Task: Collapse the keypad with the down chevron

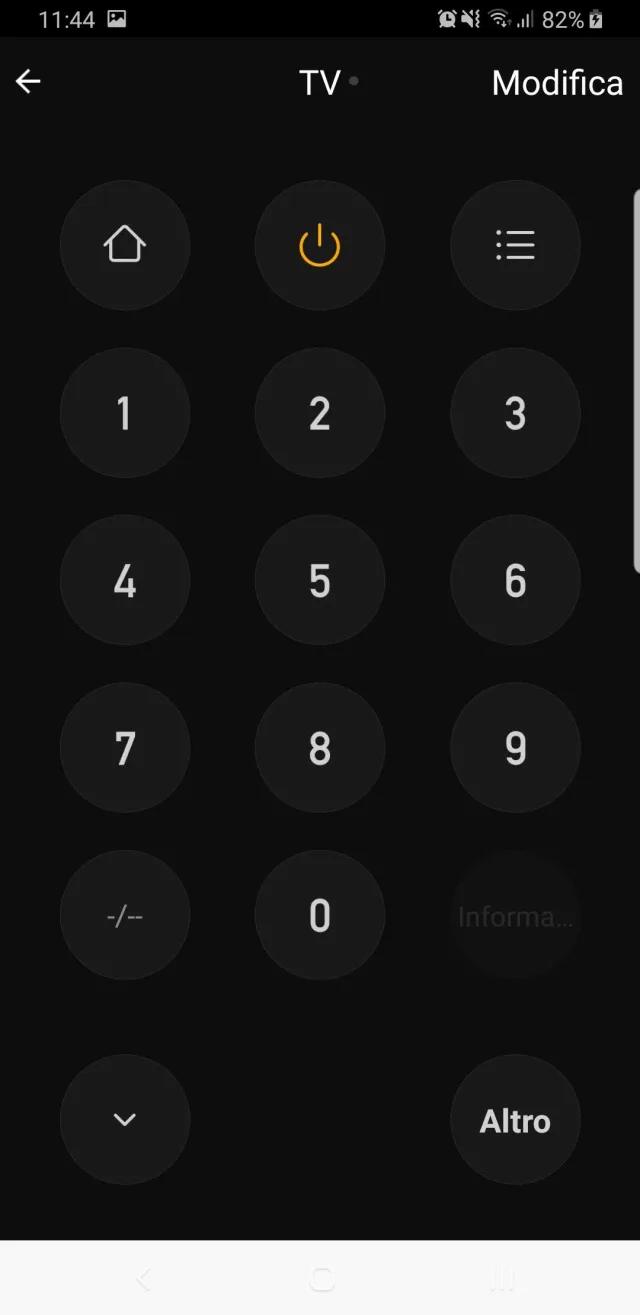Action: pos(125,1120)
